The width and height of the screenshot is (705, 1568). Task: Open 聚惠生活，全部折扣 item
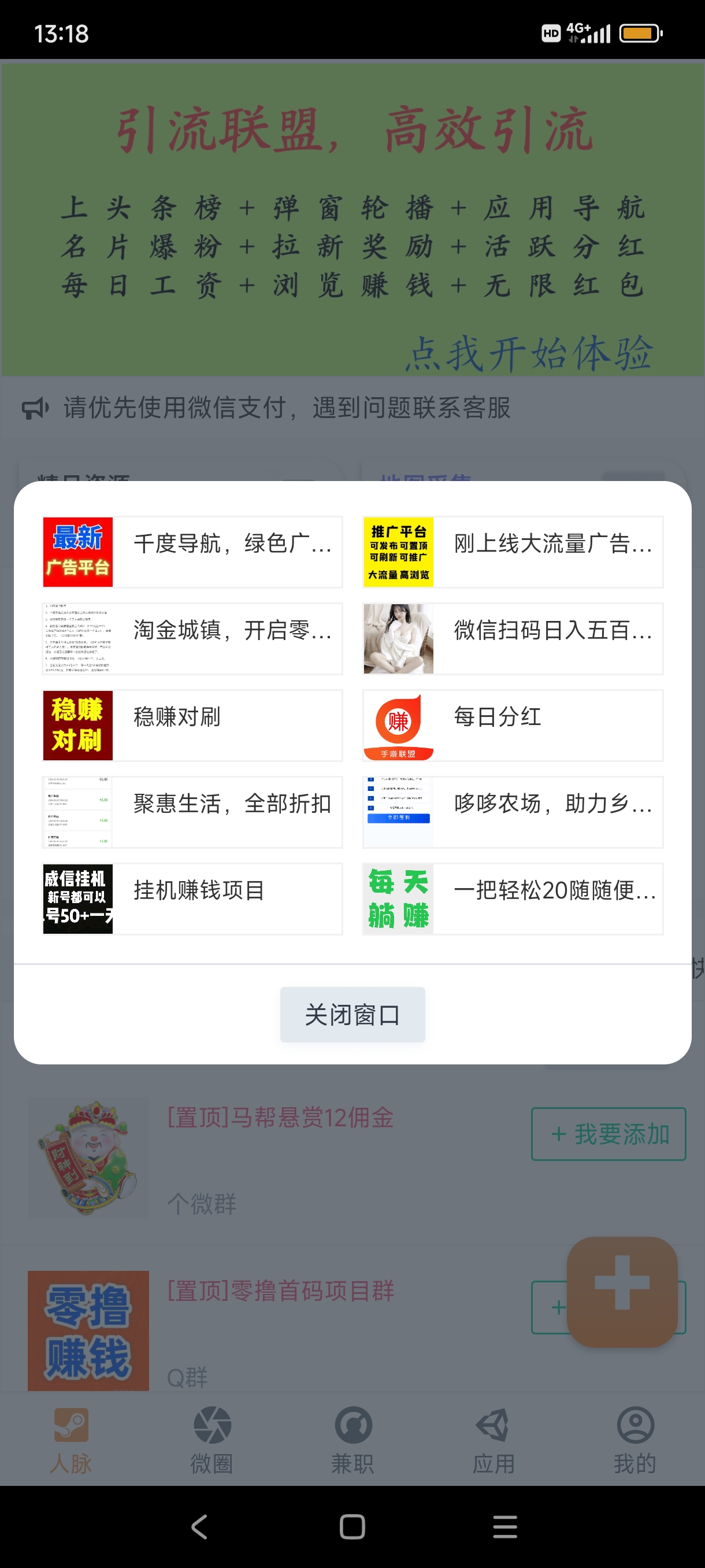pyautogui.click(x=192, y=812)
